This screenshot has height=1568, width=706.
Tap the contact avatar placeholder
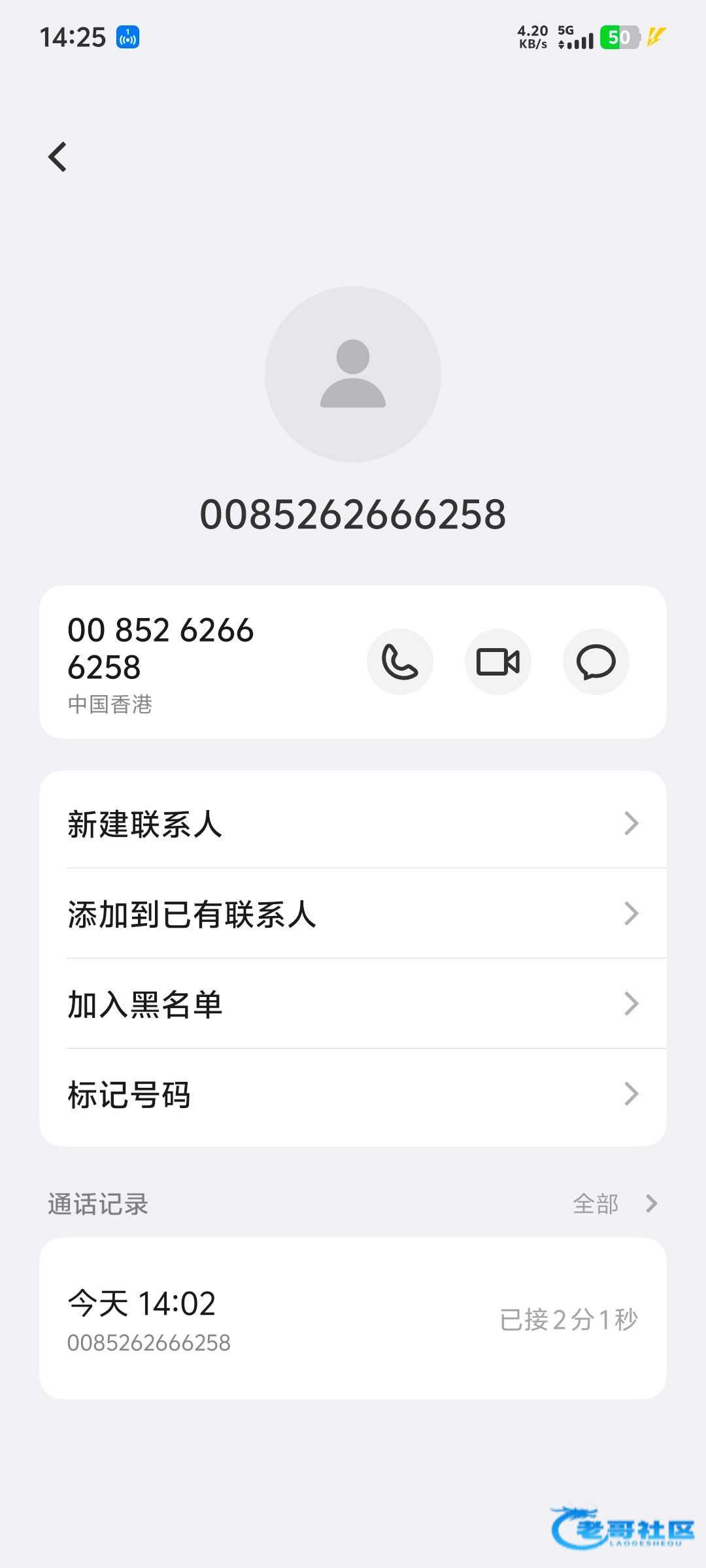[353, 374]
